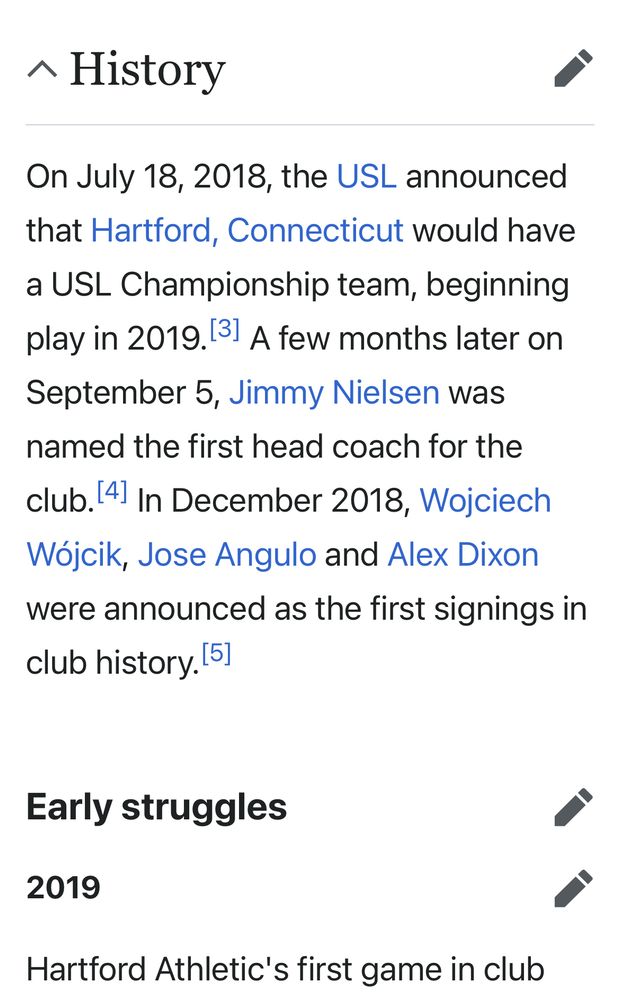
Task: Open citation 4 reference
Action: click(x=112, y=490)
